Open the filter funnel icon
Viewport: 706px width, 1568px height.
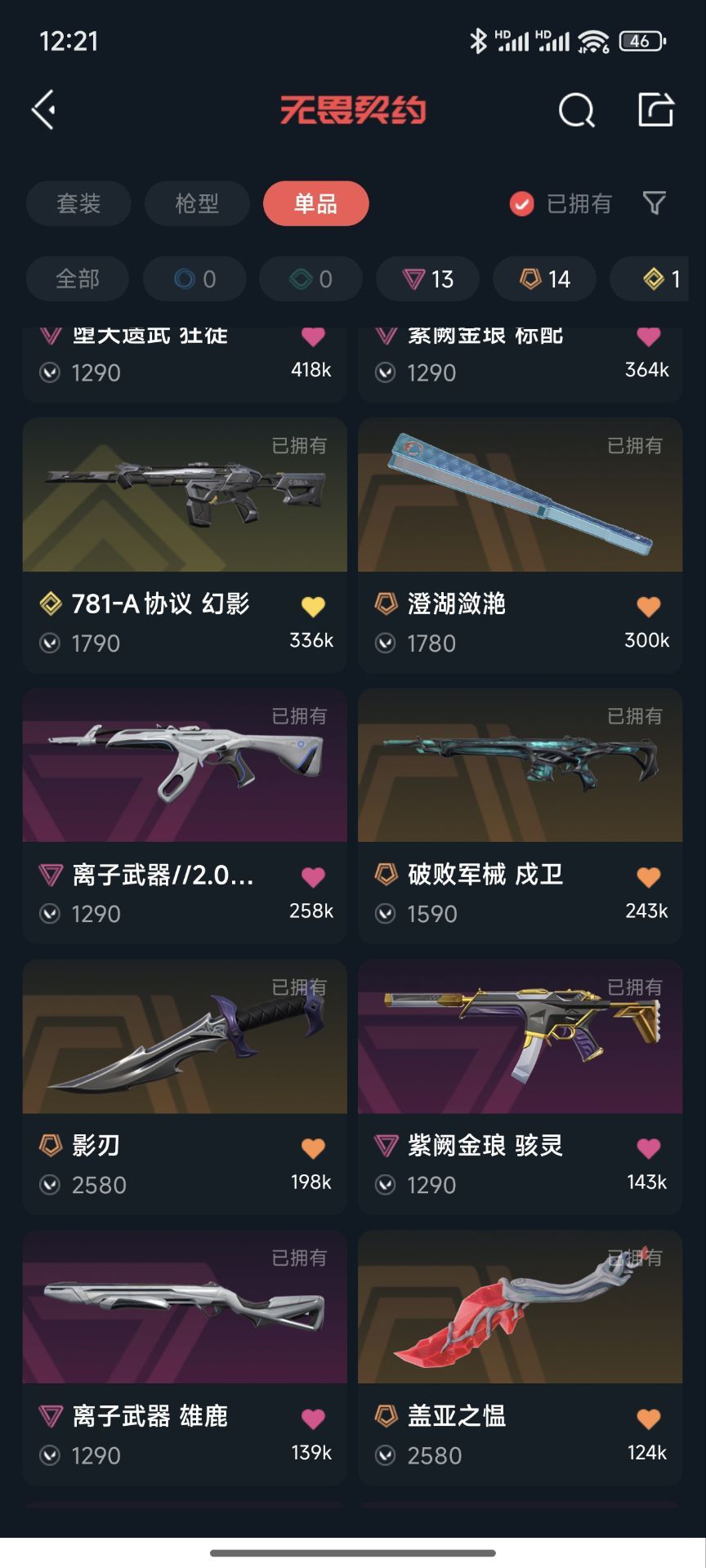tap(655, 203)
